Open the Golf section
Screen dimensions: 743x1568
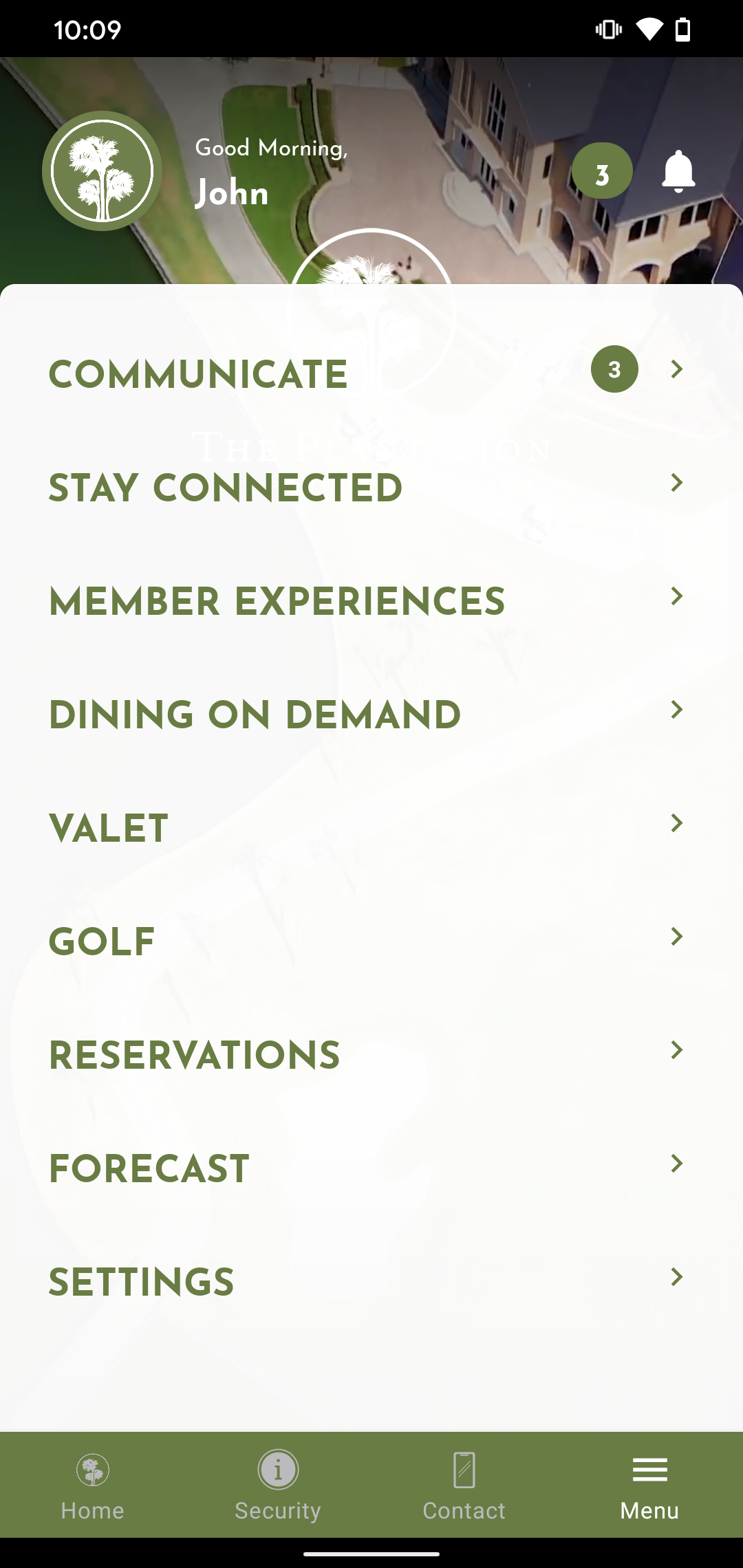click(371, 940)
